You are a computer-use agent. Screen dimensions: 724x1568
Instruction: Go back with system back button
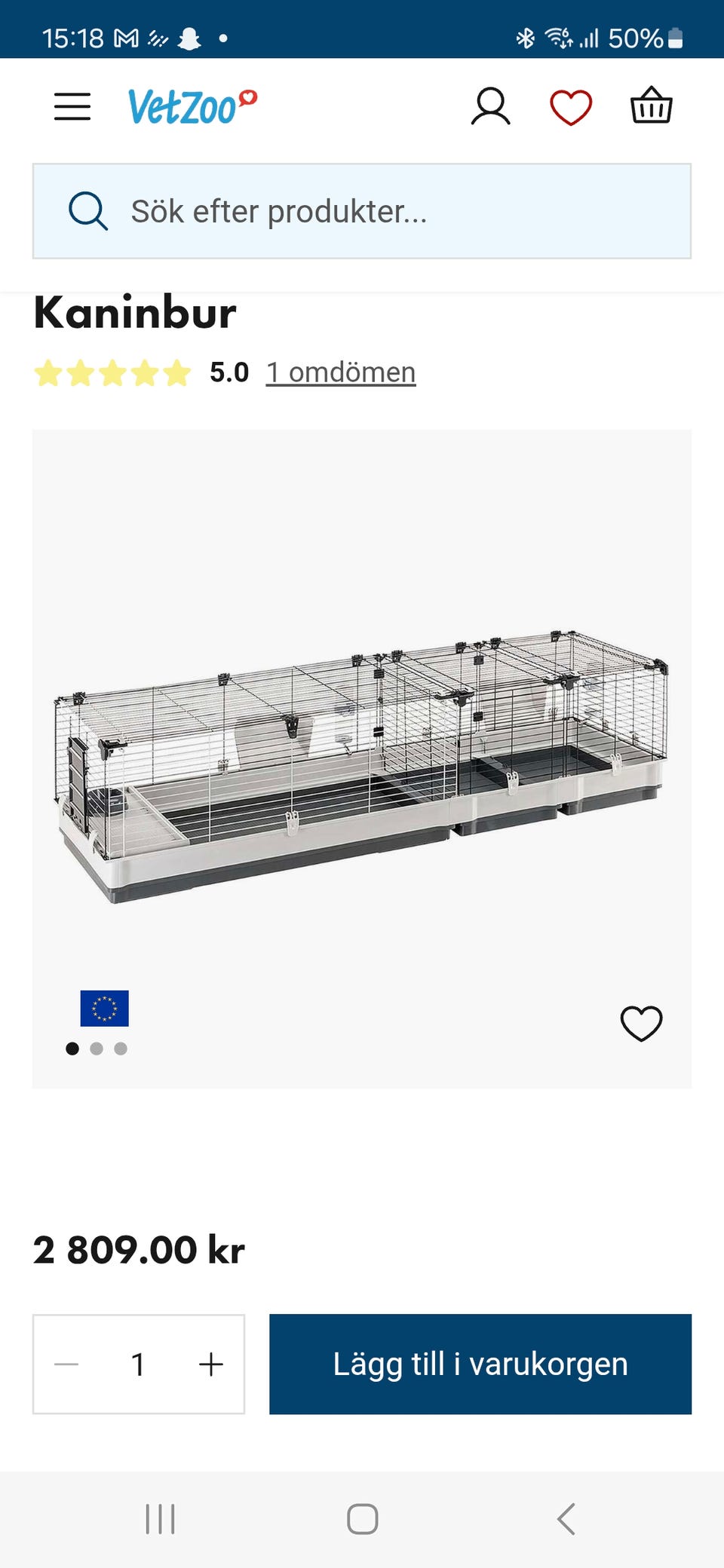(x=566, y=1519)
